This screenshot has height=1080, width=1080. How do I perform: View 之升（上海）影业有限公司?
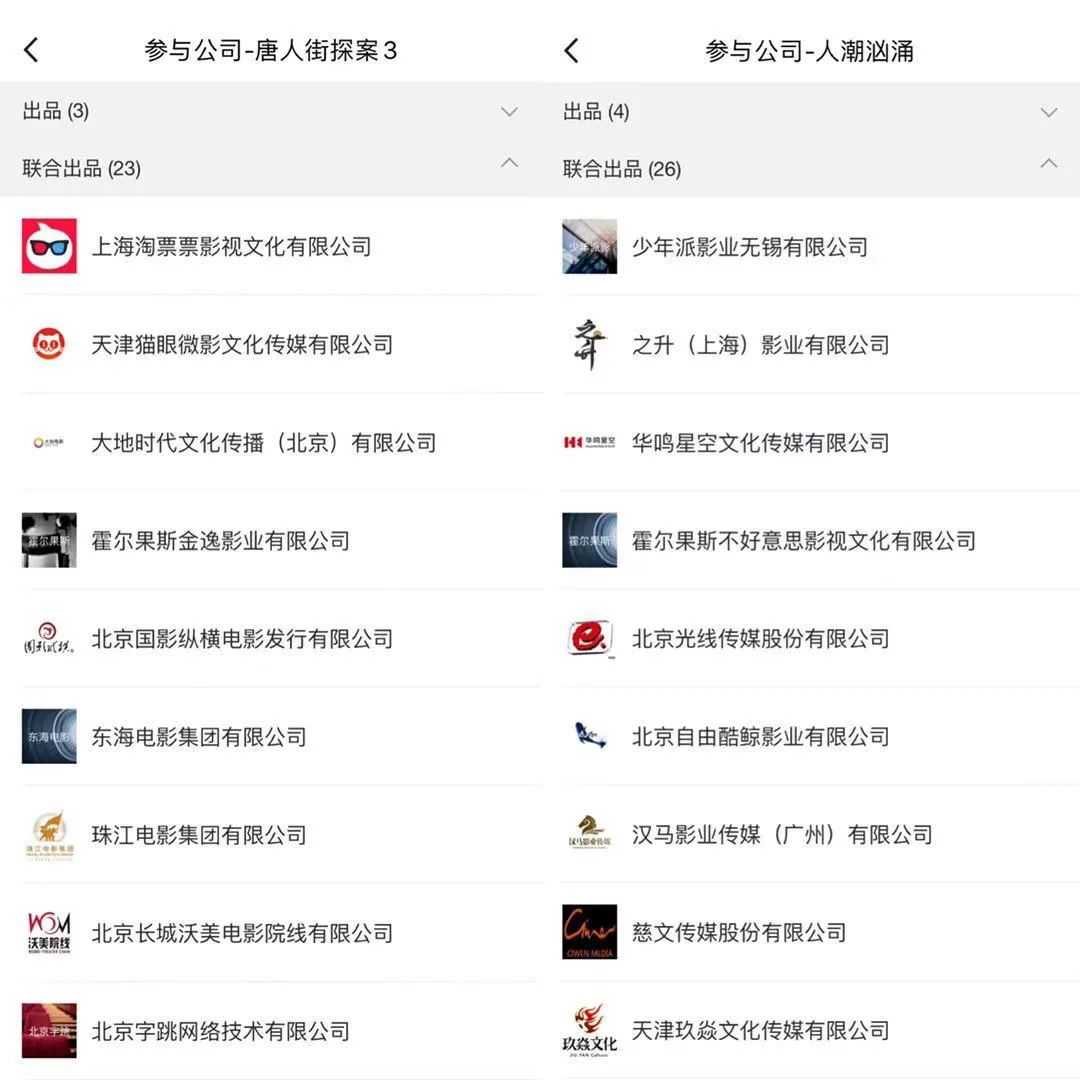[x=810, y=344]
